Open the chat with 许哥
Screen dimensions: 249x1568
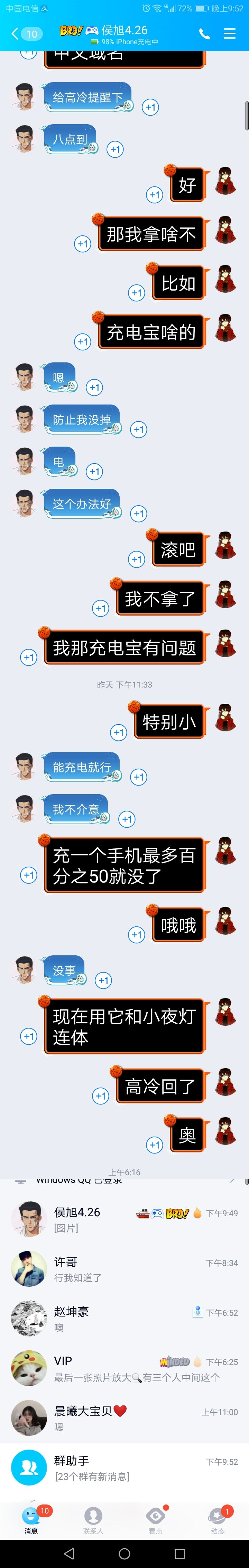tap(124, 1269)
